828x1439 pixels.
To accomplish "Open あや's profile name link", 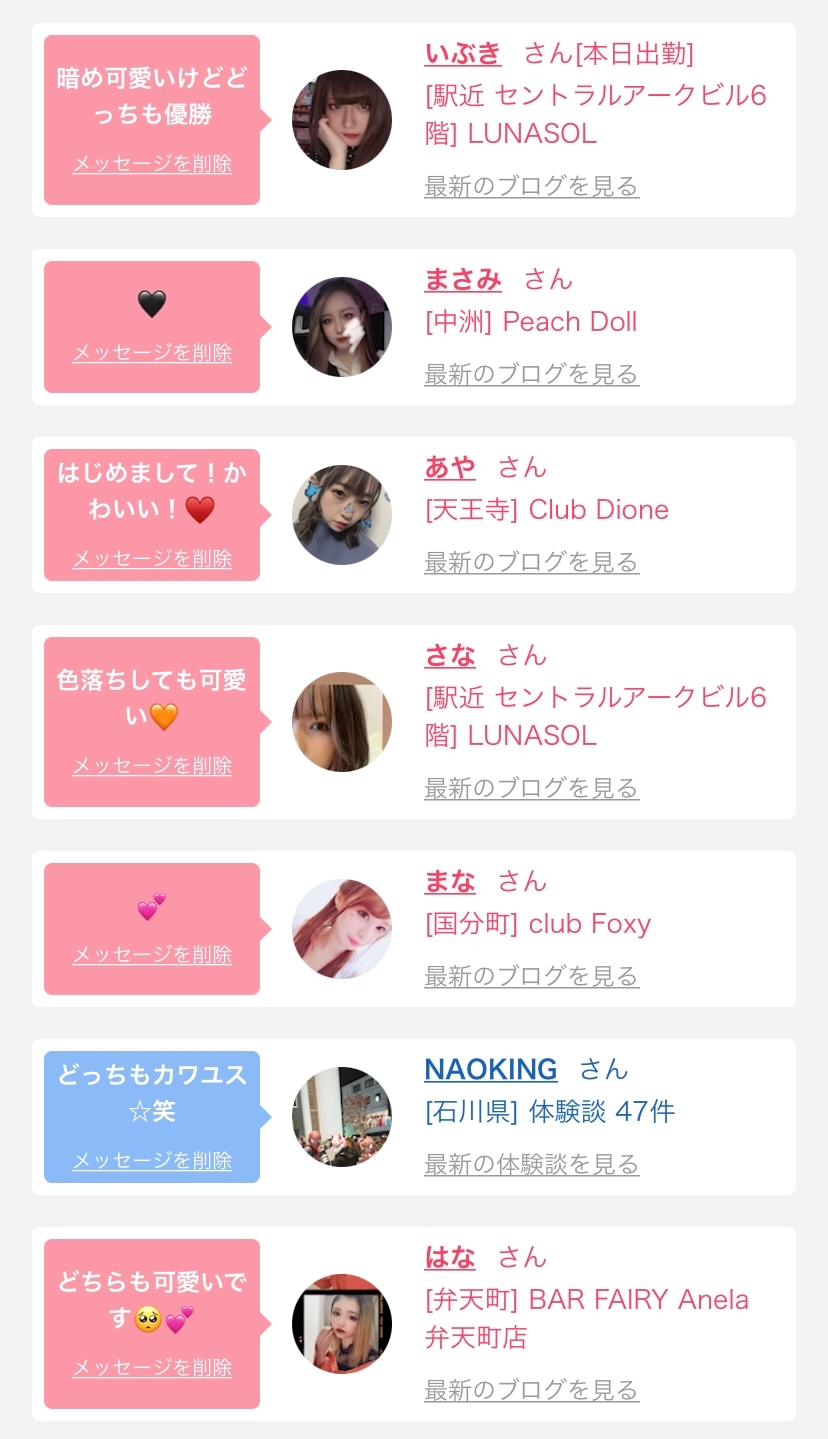I will coord(450,467).
